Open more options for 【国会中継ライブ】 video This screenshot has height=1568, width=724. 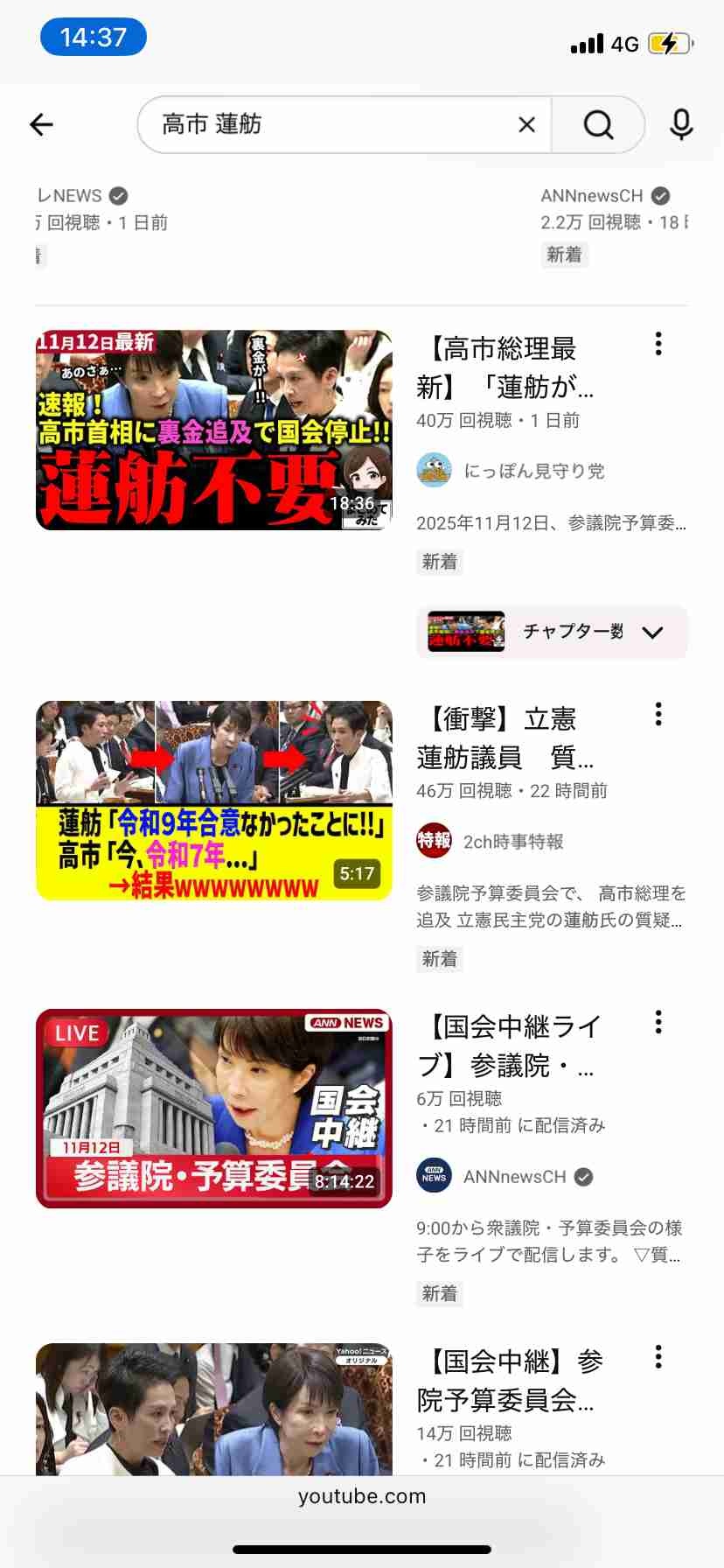pos(658,1022)
